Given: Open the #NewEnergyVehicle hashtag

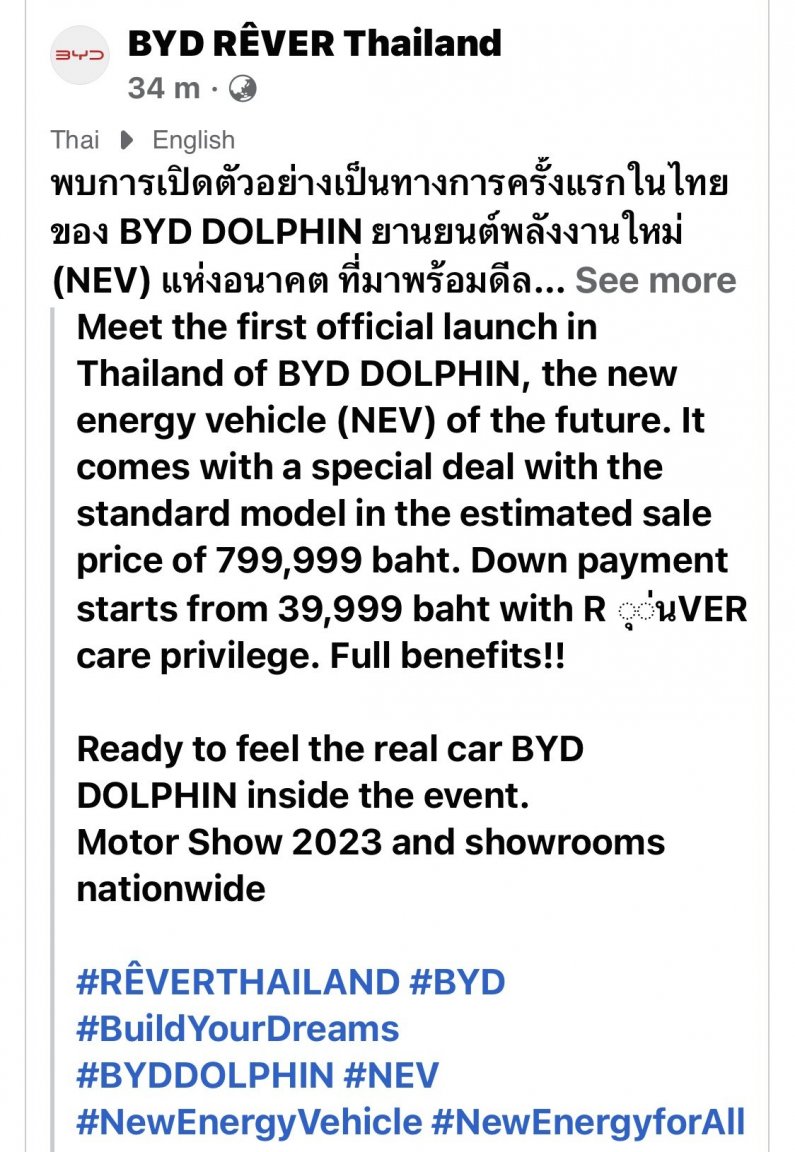Looking at the screenshot, I should pyautogui.click(x=249, y=1122).
